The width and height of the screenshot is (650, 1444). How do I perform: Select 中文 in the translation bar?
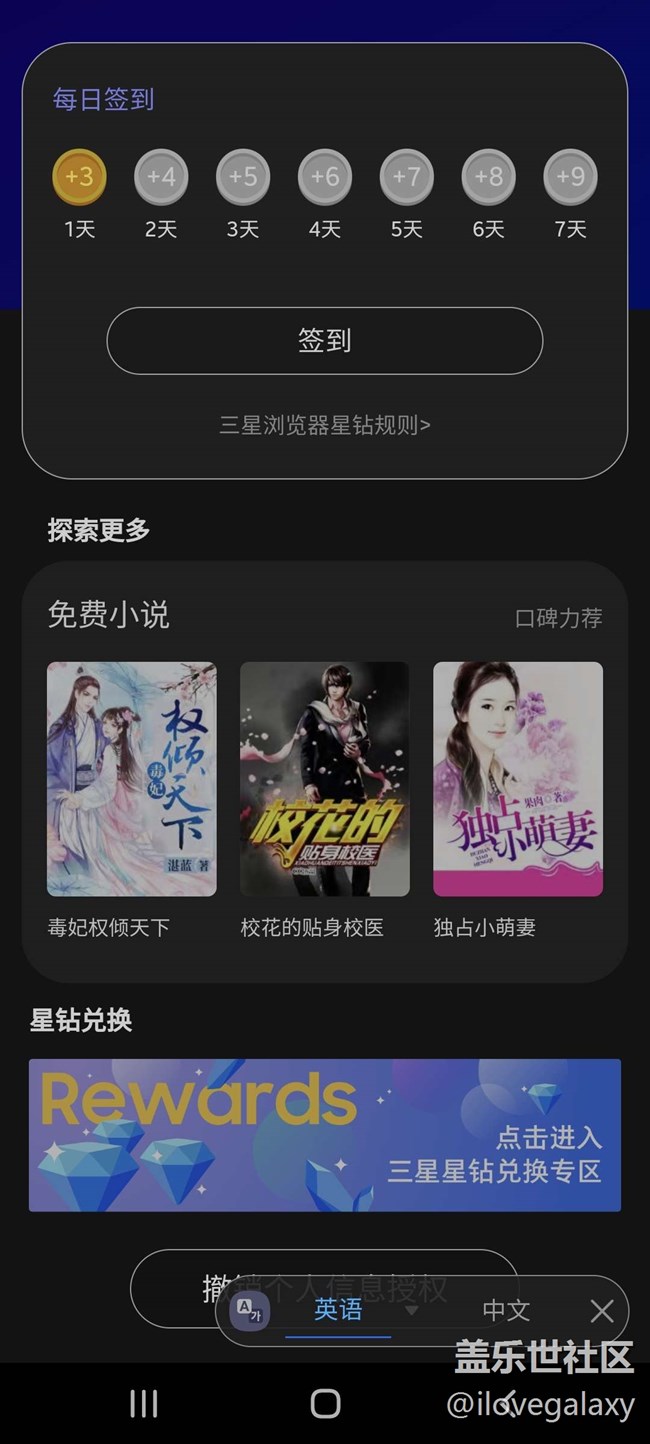506,1310
